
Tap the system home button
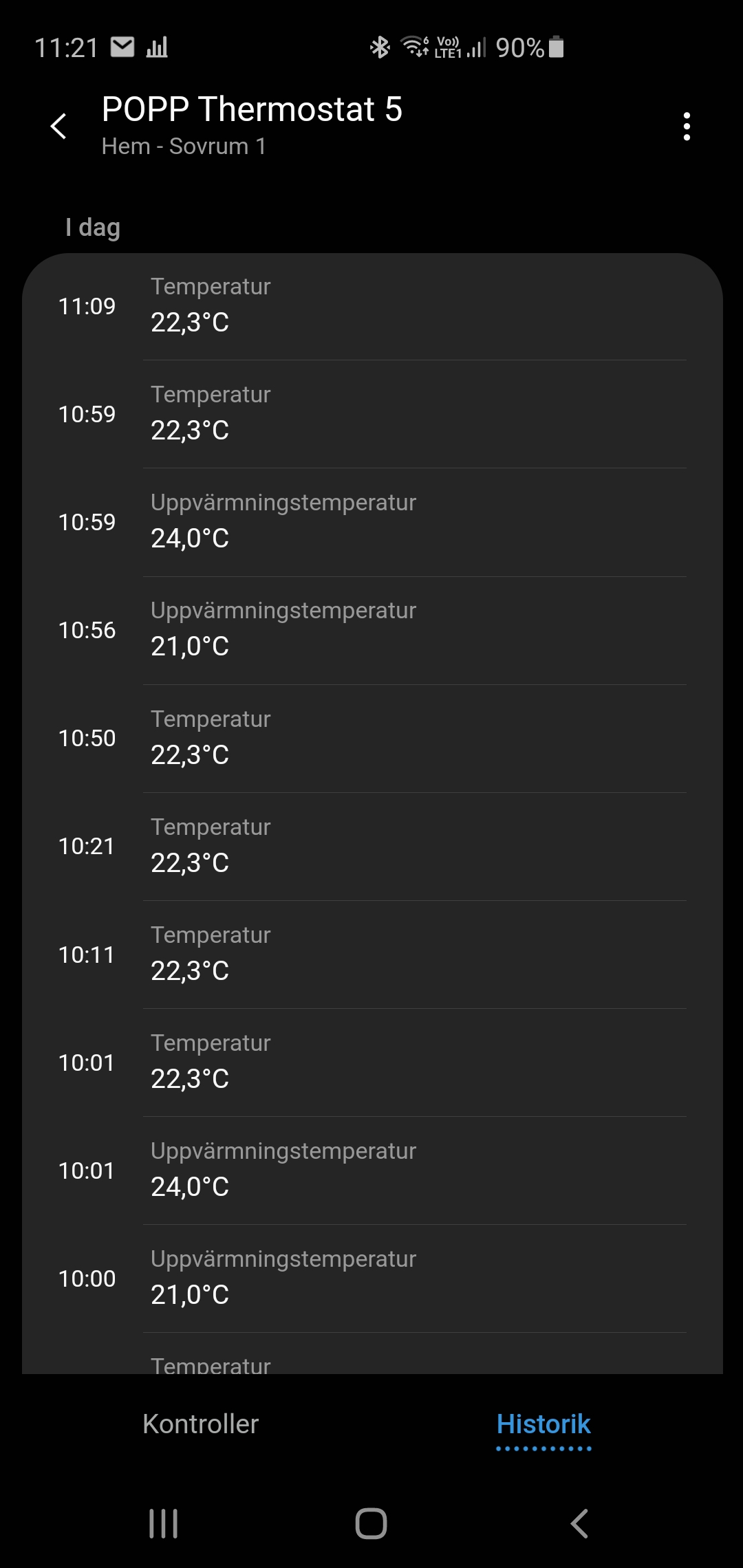pyautogui.click(x=371, y=1523)
